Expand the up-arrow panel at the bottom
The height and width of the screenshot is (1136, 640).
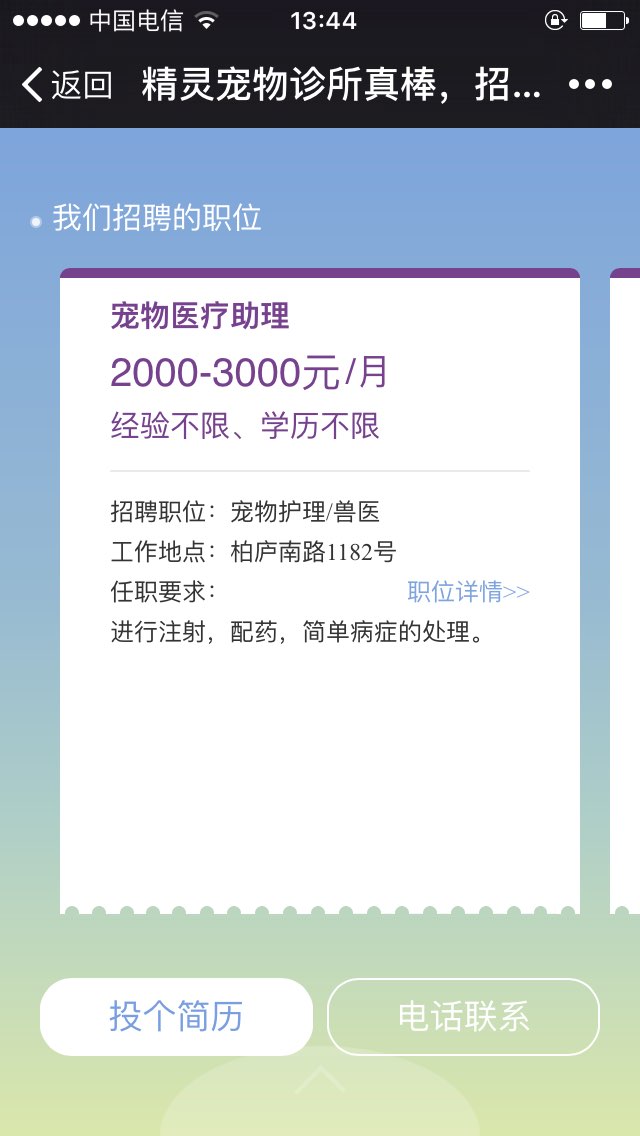[320, 1079]
